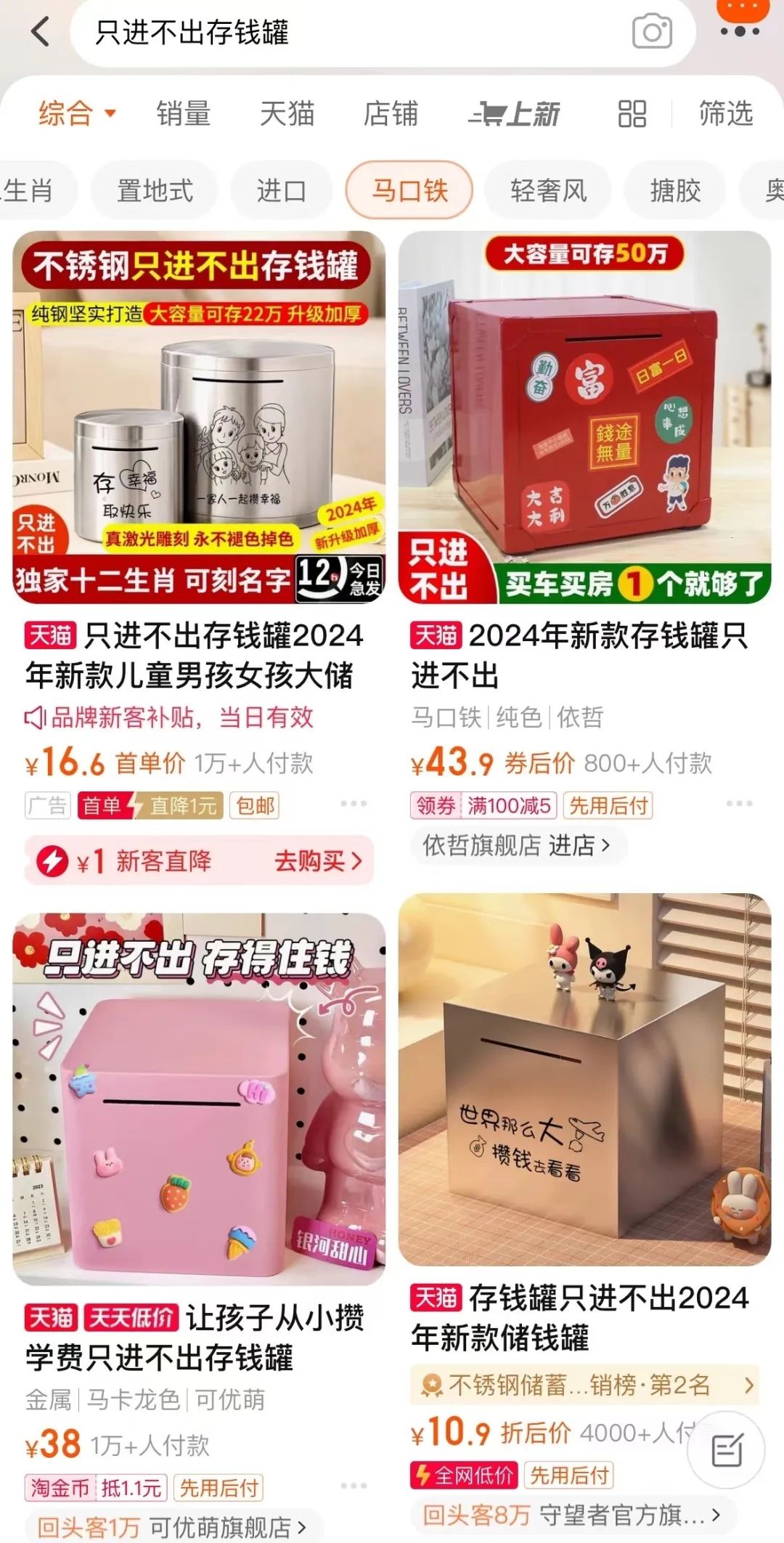The width and height of the screenshot is (784, 1543).
Task: Show 上新 new arrivals
Action: (514, 114)
